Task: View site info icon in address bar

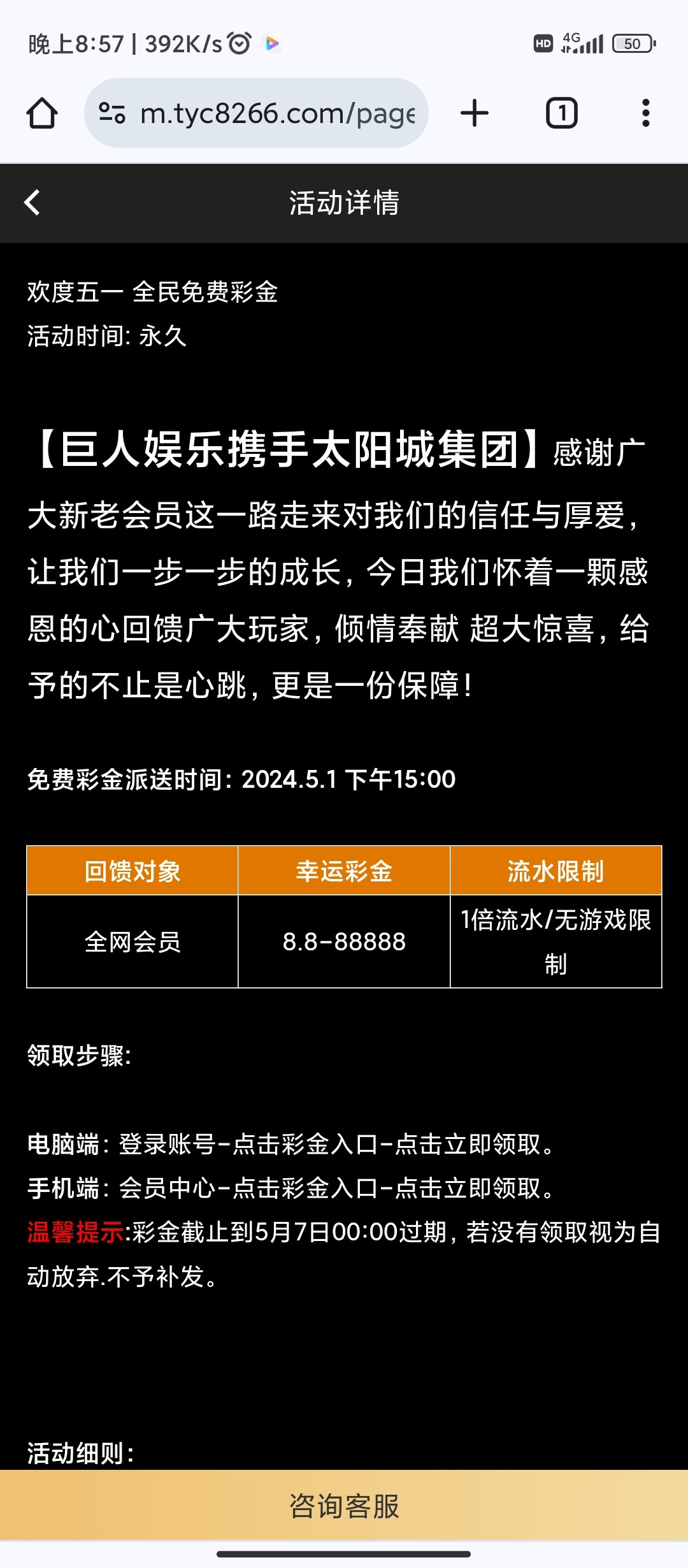Action: pos(112,113)
